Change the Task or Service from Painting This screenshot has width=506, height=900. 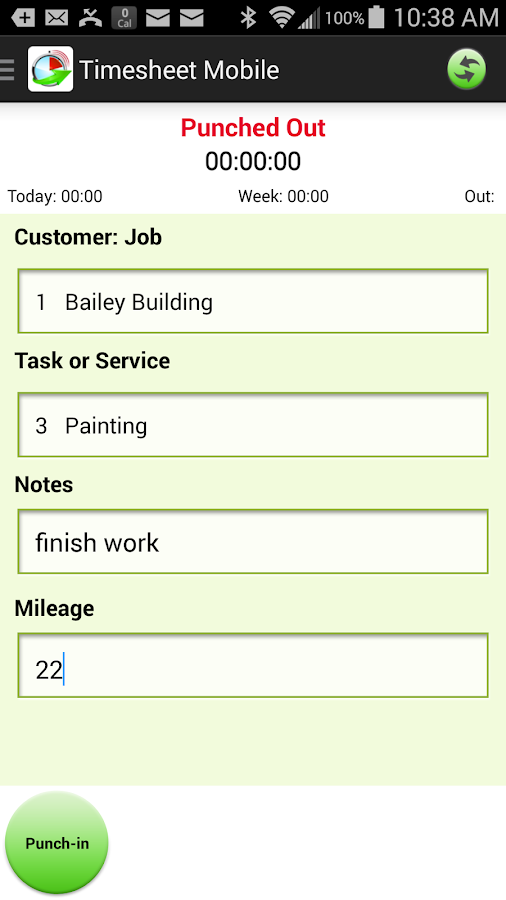[x=253, y=425]
